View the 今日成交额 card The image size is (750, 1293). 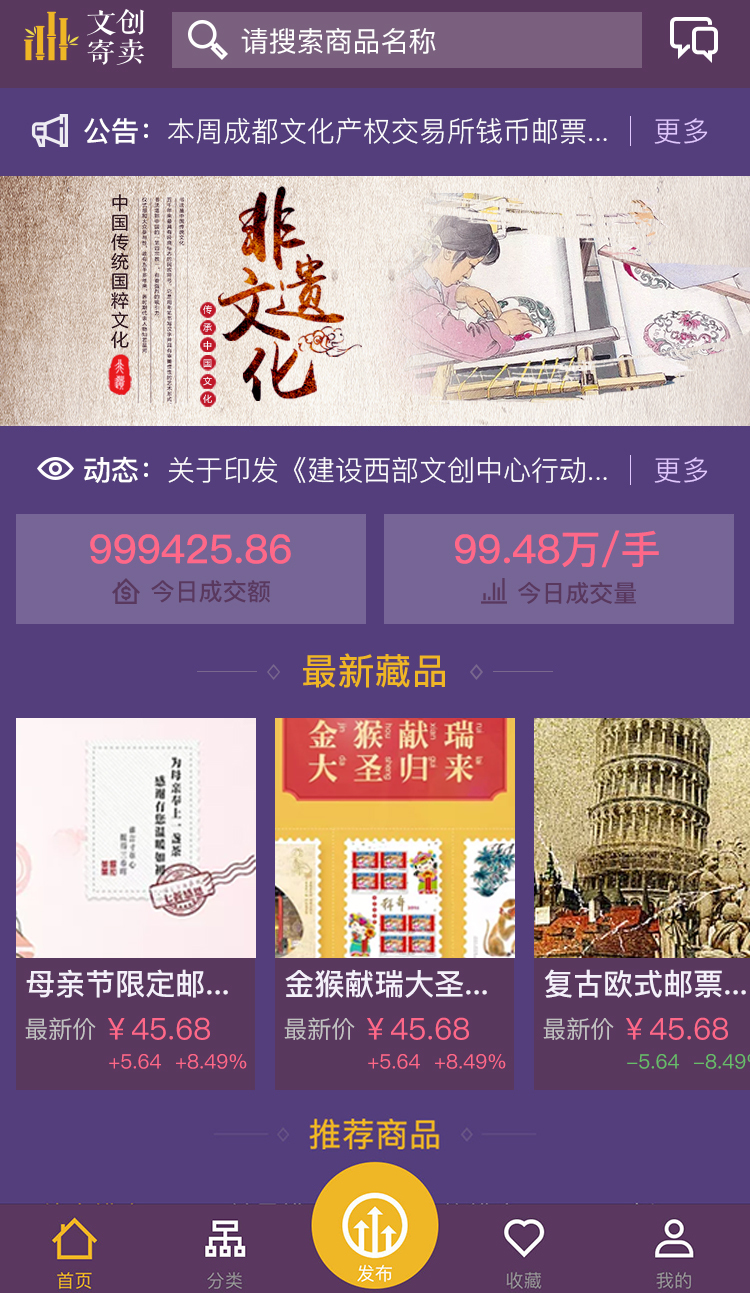click(x=191, y=568)
